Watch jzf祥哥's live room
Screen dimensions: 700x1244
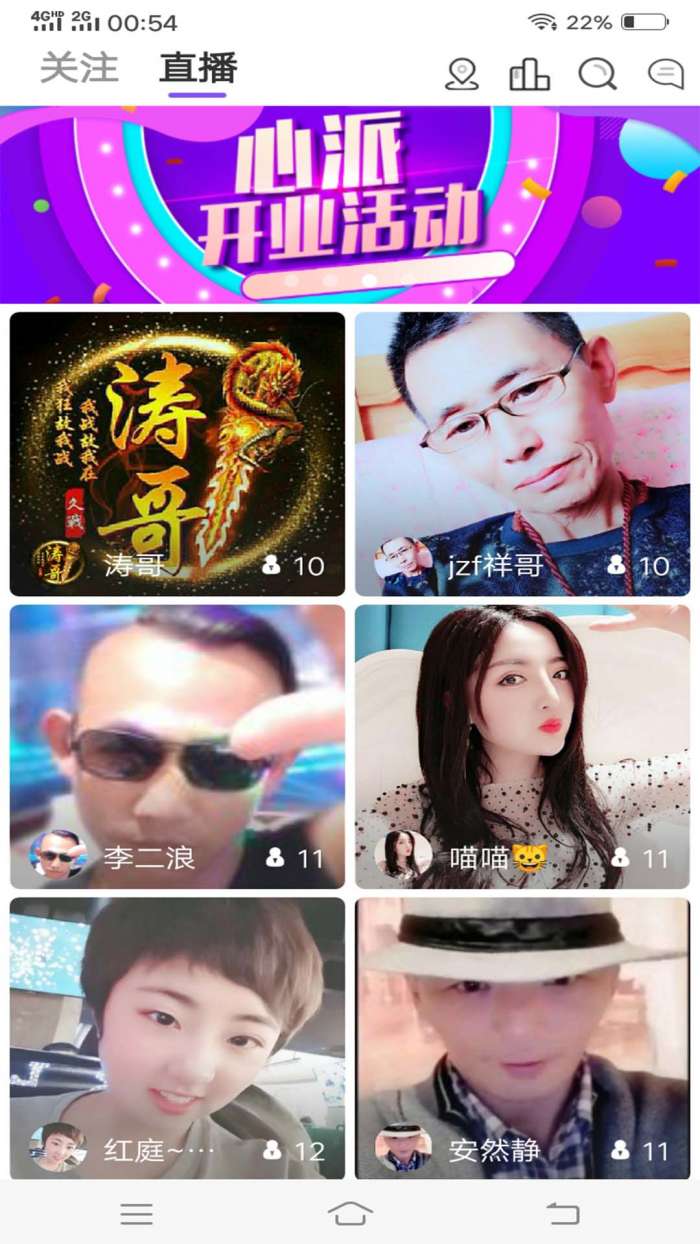(x=522, y=453)
